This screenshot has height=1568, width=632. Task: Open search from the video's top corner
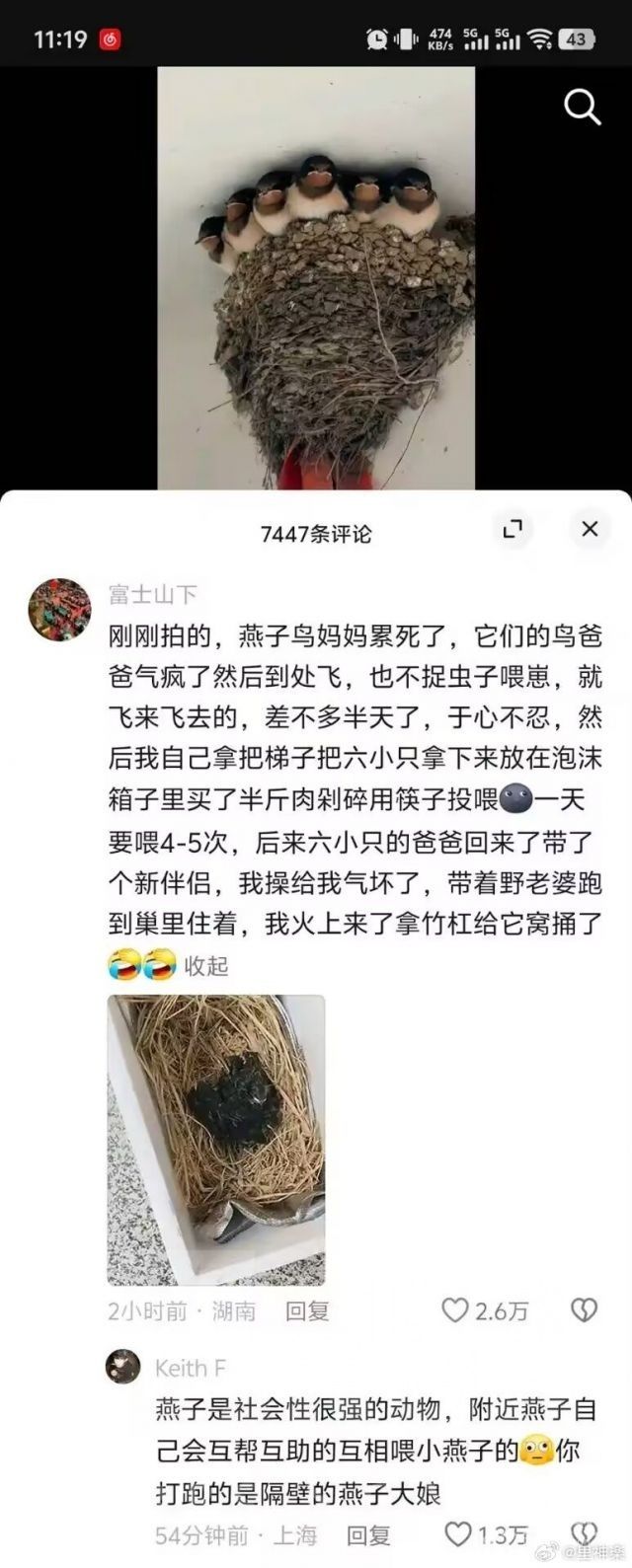pos(583,108)
